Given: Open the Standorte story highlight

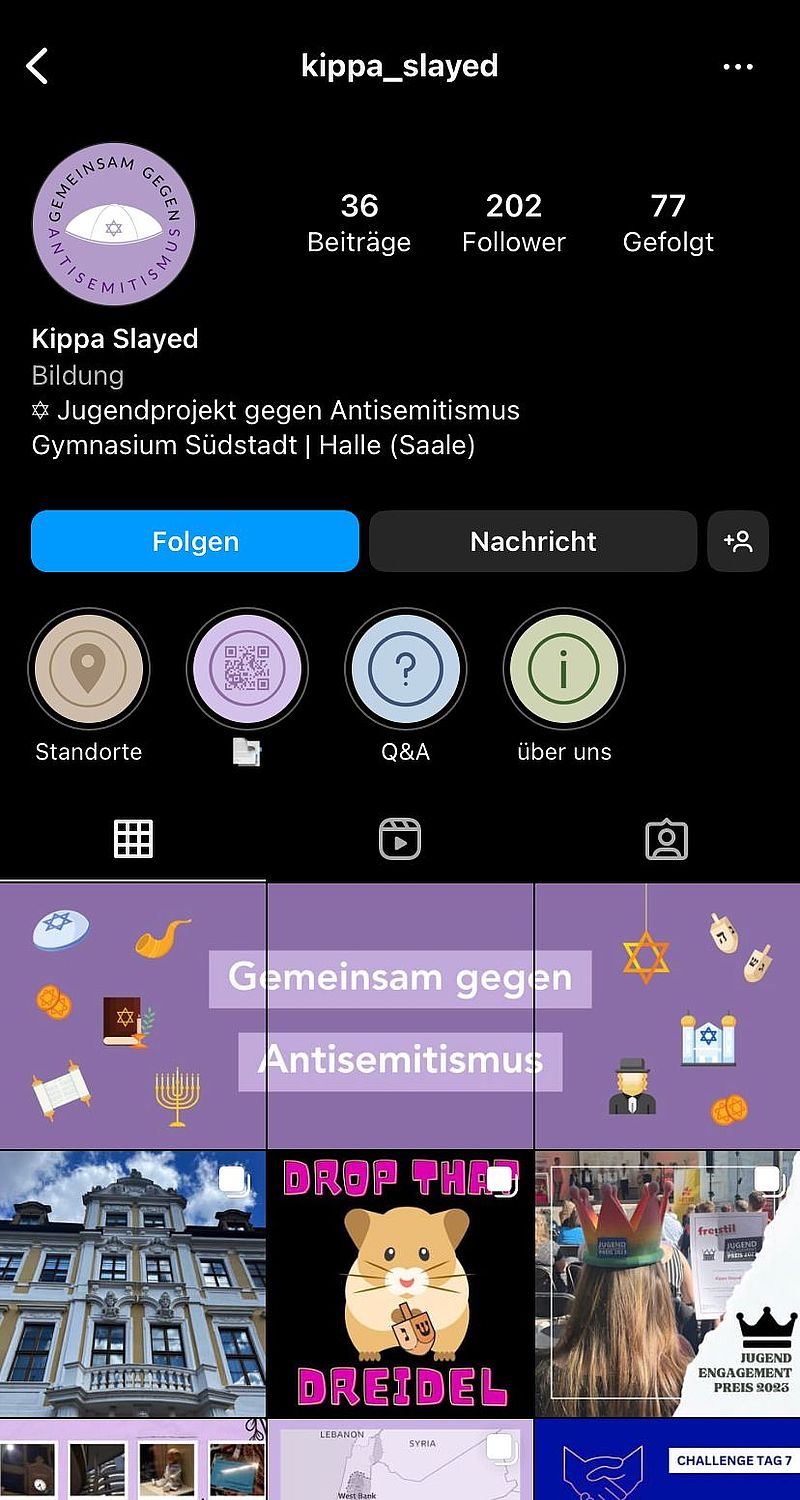Looking at the screenshot, I should pyautogui.click(x=88, y=669).
